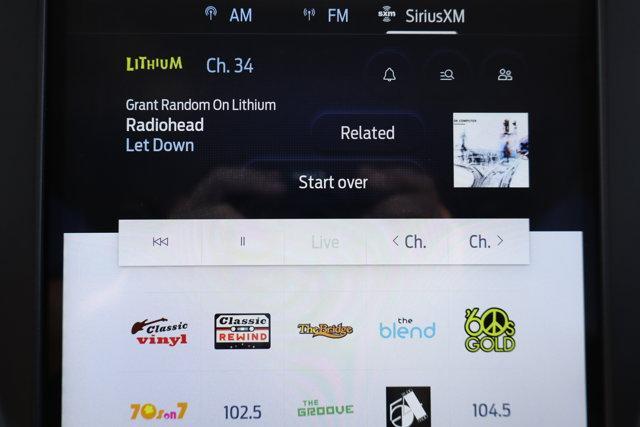
Task: Tune to the 70s on 7 preset
Action: (159, 411)
